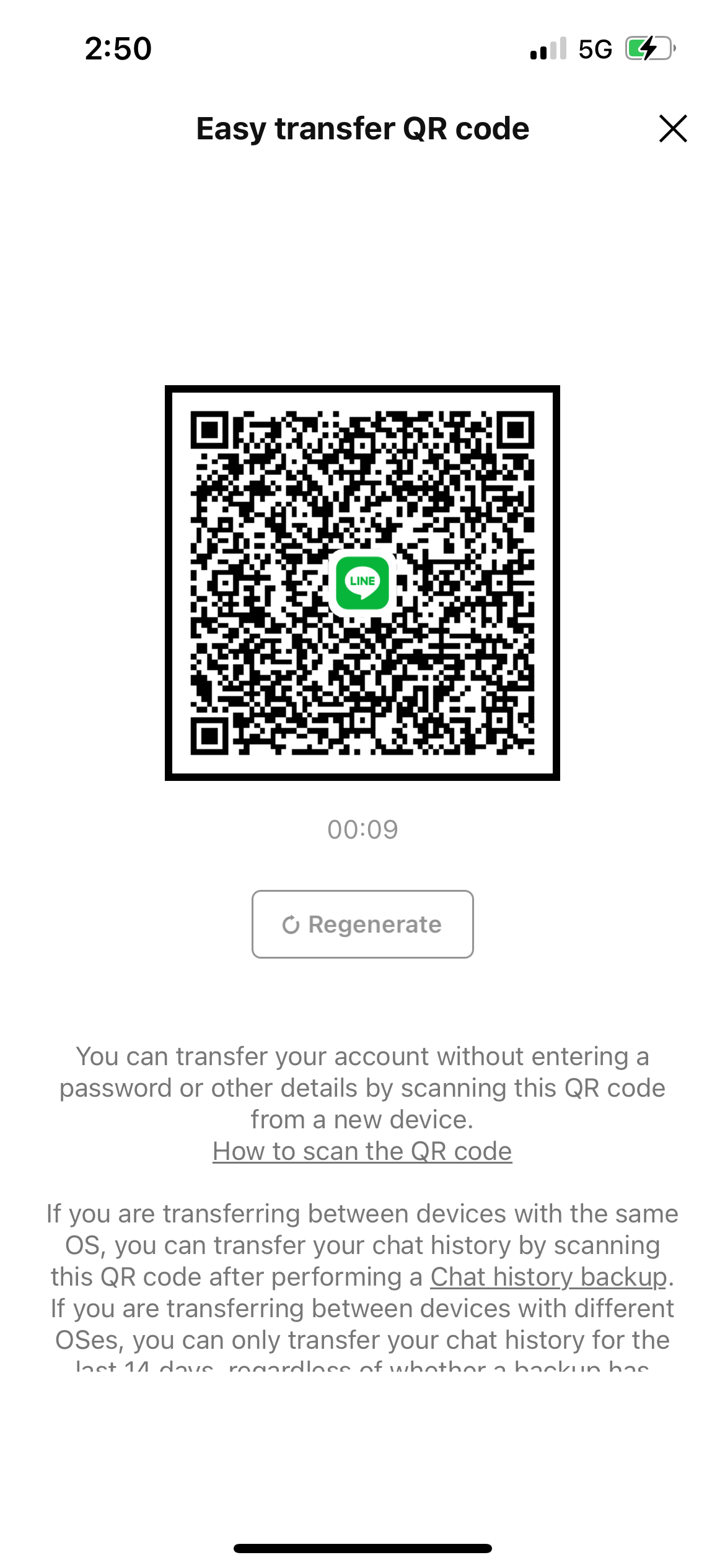The width and height of the screenshot is (725, 1568).
Task: Open 'How to scan the QR code' link
Action: [x=362, y=1151]
